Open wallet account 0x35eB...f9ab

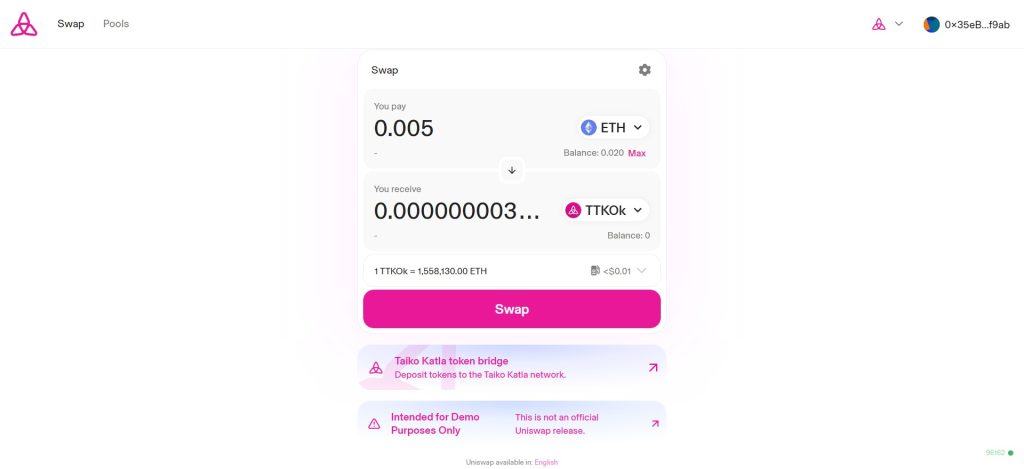tap(968, 24)
